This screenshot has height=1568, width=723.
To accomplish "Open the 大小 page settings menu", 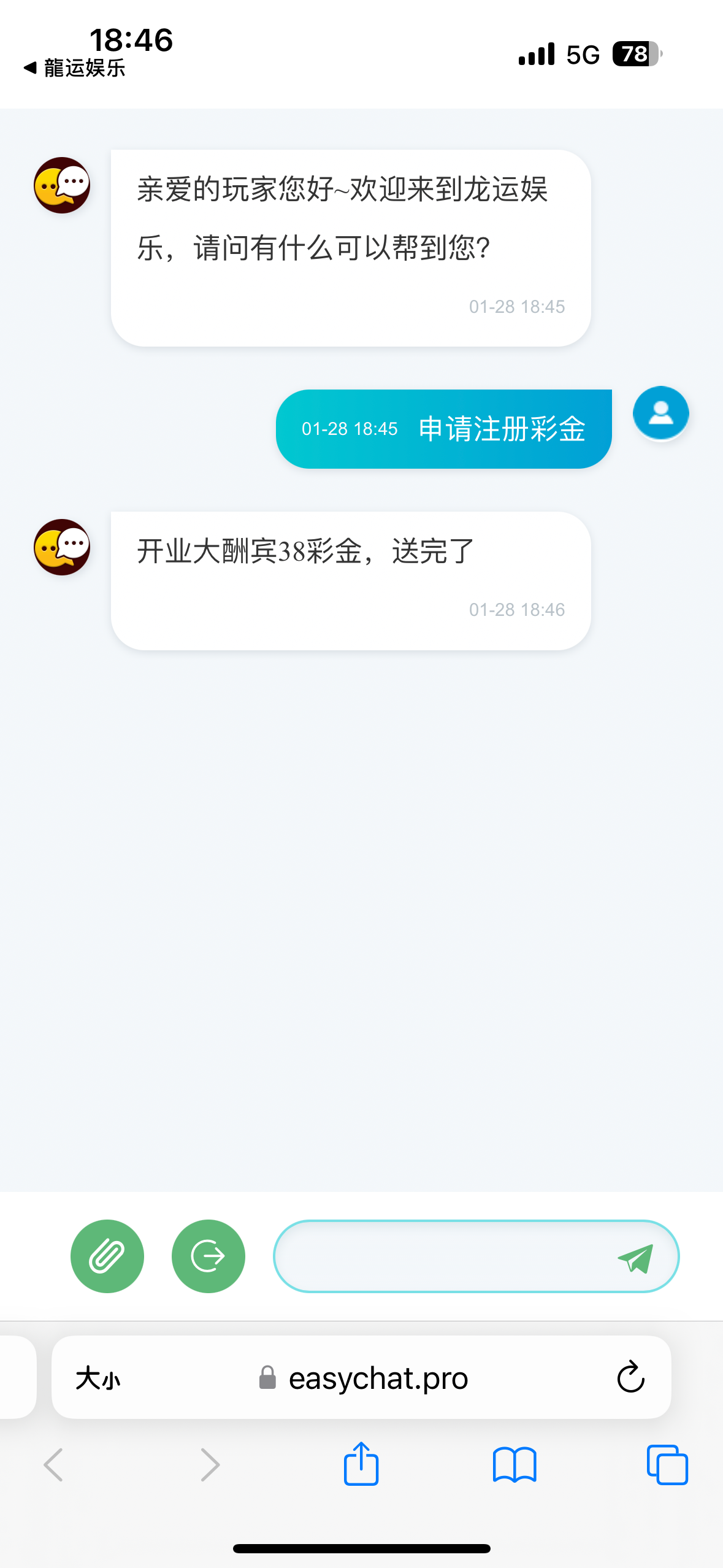I will 98,1378.
